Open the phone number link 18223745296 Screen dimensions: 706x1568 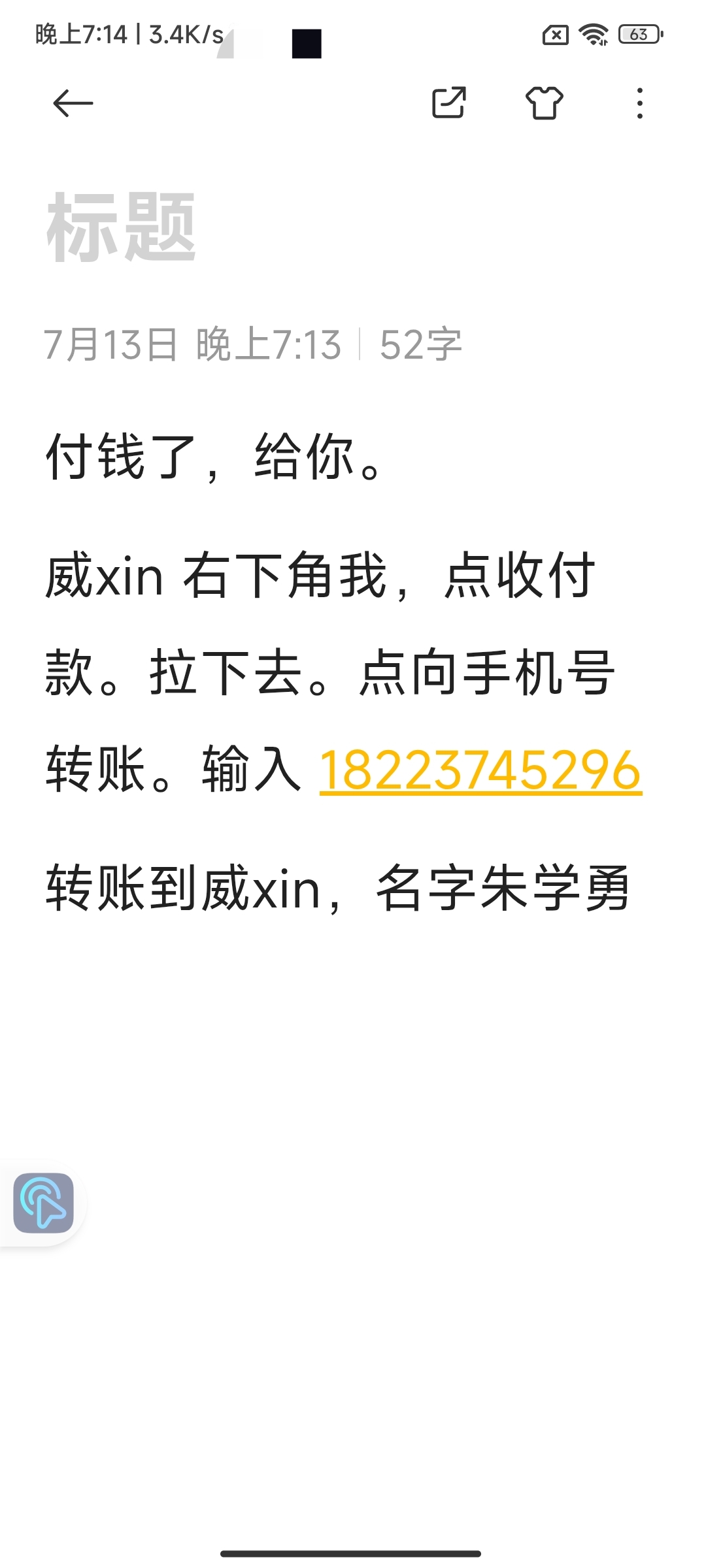click(x=480, y=772)
